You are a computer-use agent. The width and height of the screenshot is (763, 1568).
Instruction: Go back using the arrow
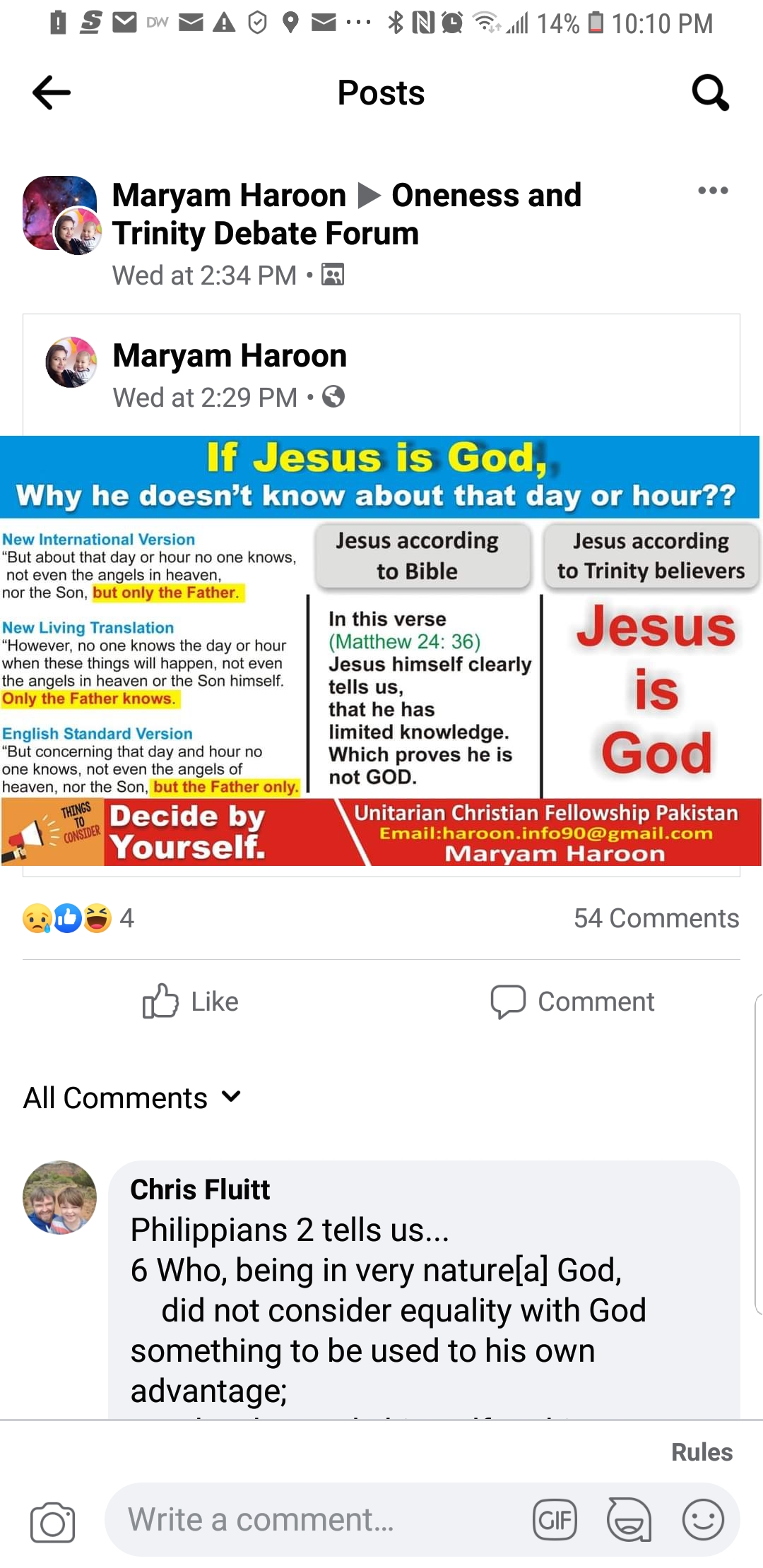52,93
